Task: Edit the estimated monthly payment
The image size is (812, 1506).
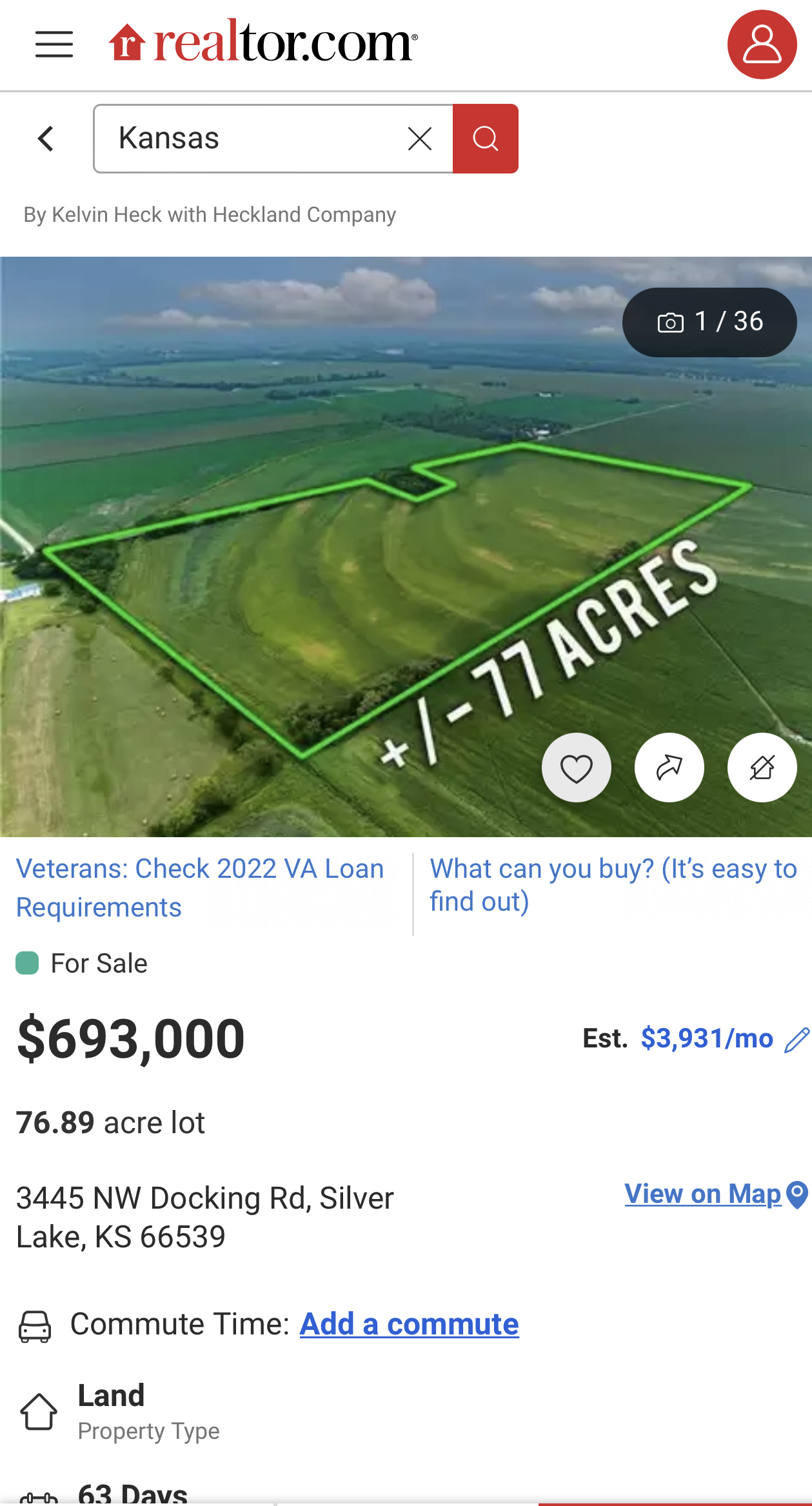Action: (x=797, y=1040)
